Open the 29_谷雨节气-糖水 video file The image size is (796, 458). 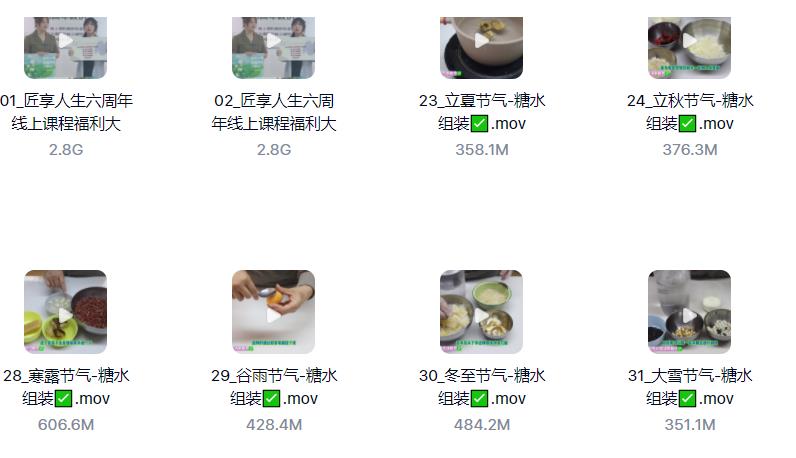tap(273, 312)
